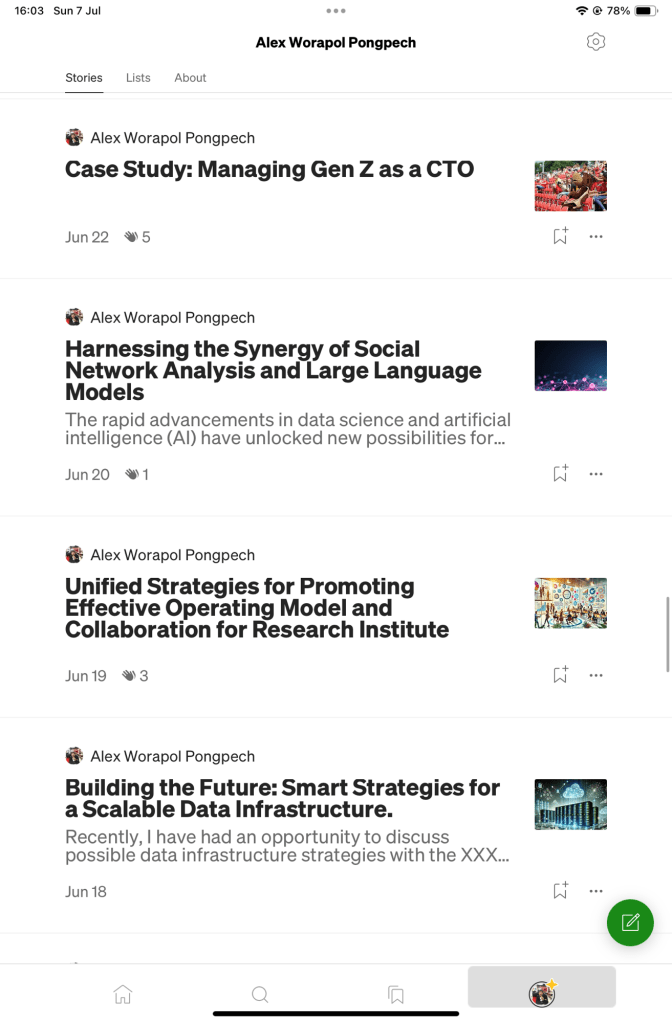
Task: Bookmark the Unified Strategies story
Action: pyautogui.click(x=560, y=675)
